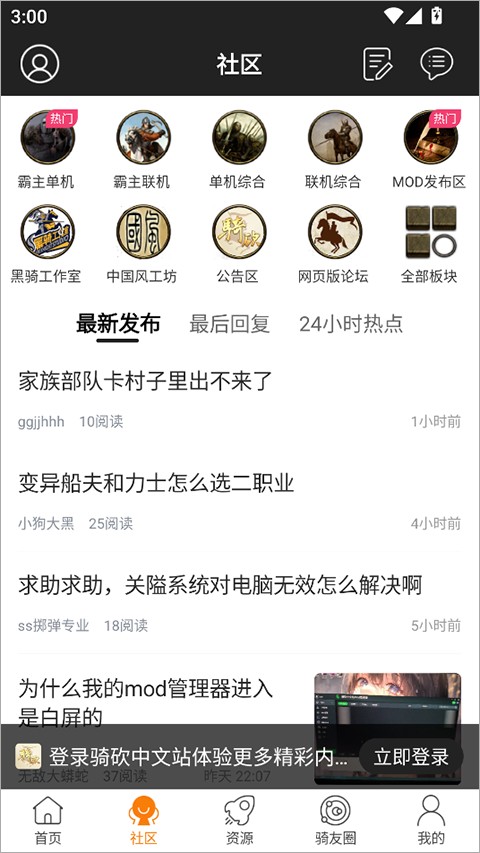The width and height of the screenshot is (480, 853).
Task: Go to the 首页 home tab
Action: [48, 820]
